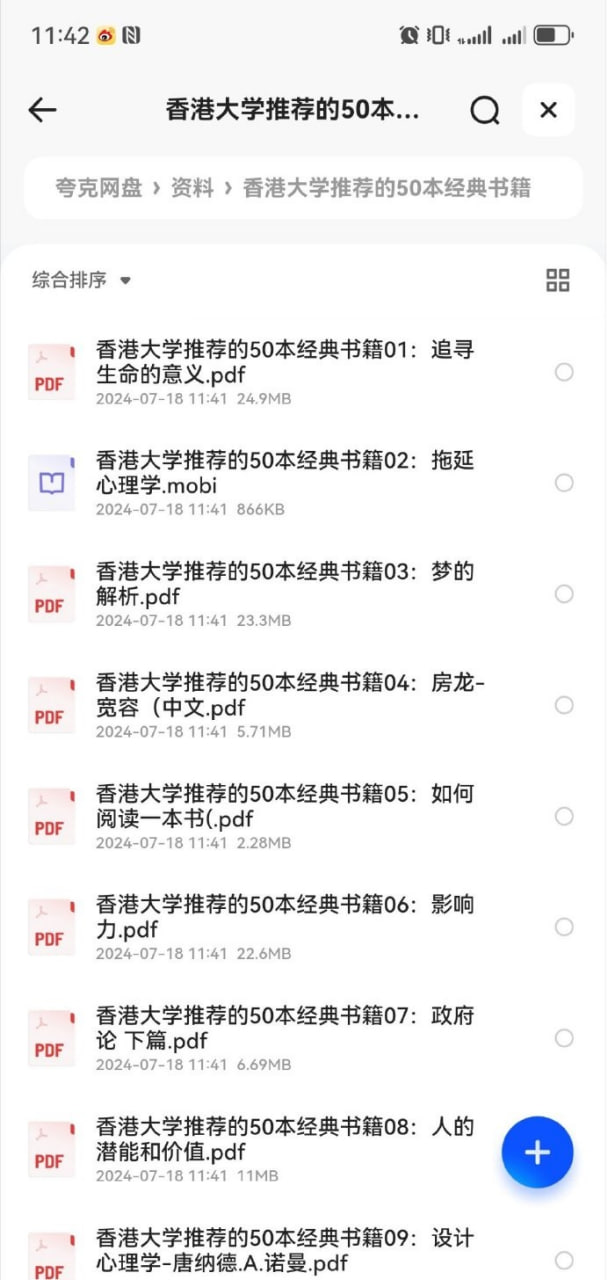Go to the 资料 breadcrumb folder
The height and width of the screenshot is (1280, 608).
click(192, 188)
